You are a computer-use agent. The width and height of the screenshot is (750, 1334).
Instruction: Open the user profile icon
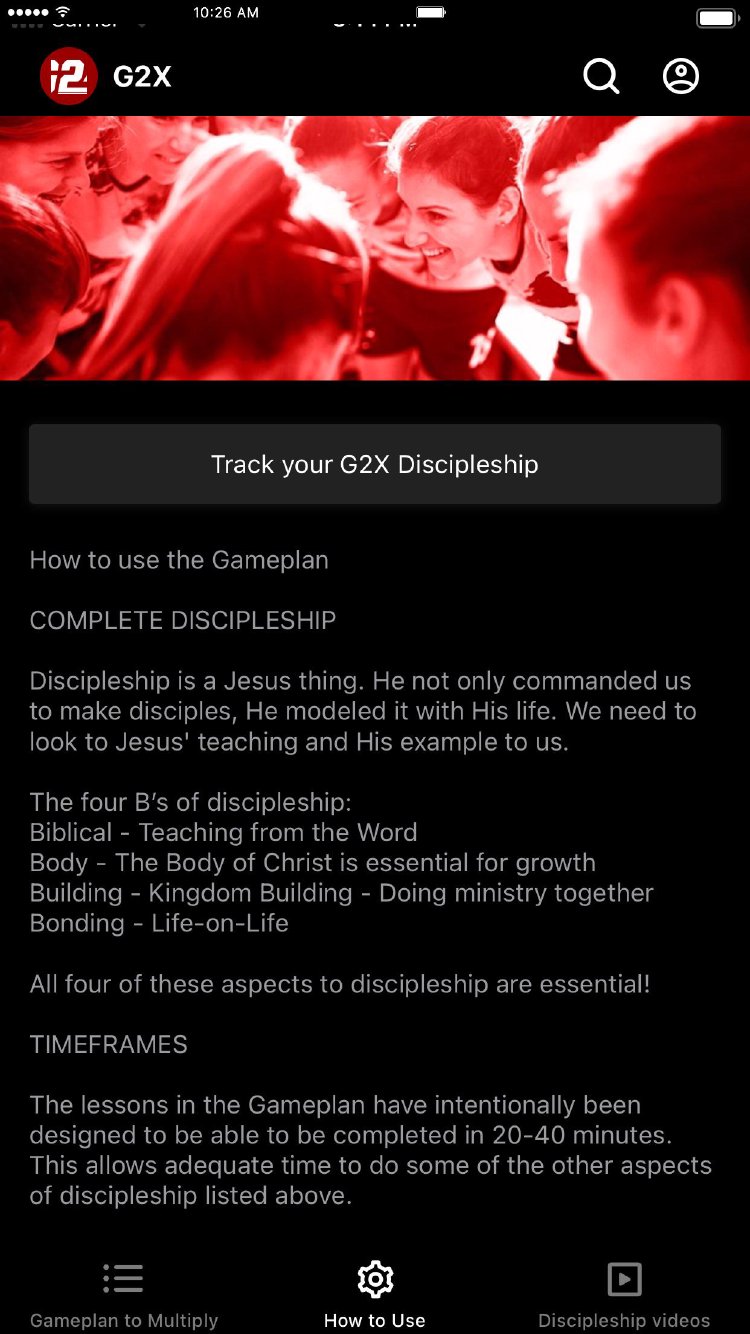[x=681, y=76]
